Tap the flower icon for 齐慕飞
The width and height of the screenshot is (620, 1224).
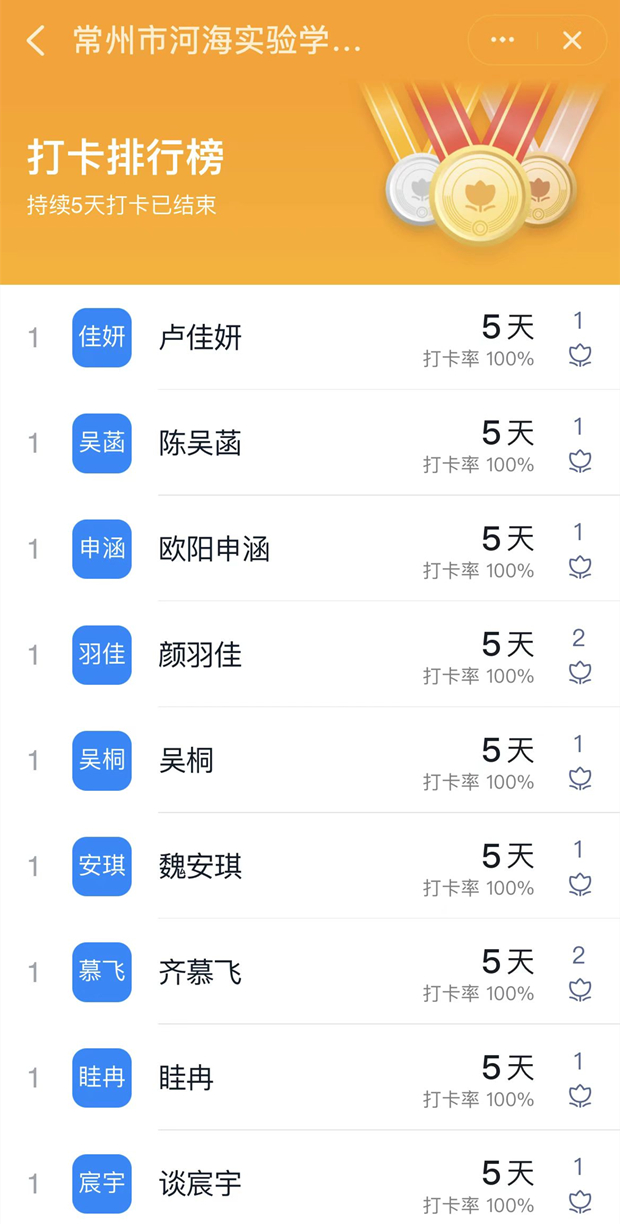(580, 990)
